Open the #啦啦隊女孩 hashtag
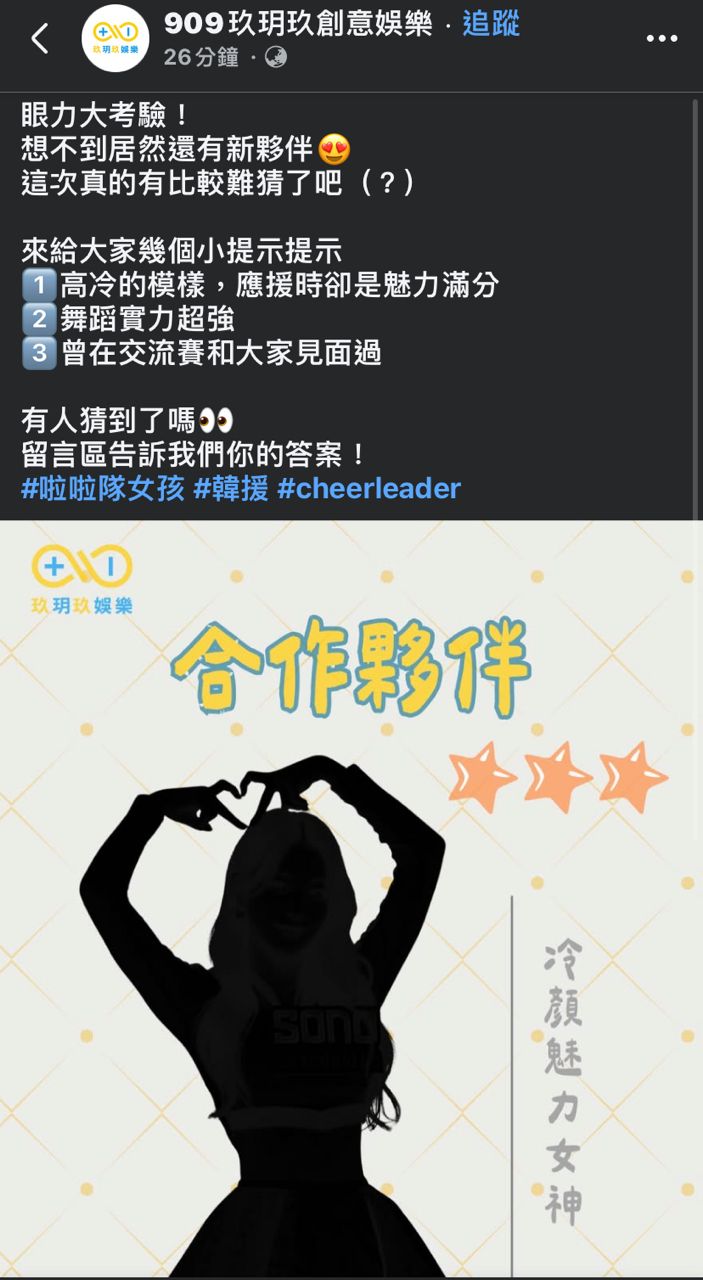Image resolution: width=703 pixels, height=1280 pixels. (x=102, y=488)
